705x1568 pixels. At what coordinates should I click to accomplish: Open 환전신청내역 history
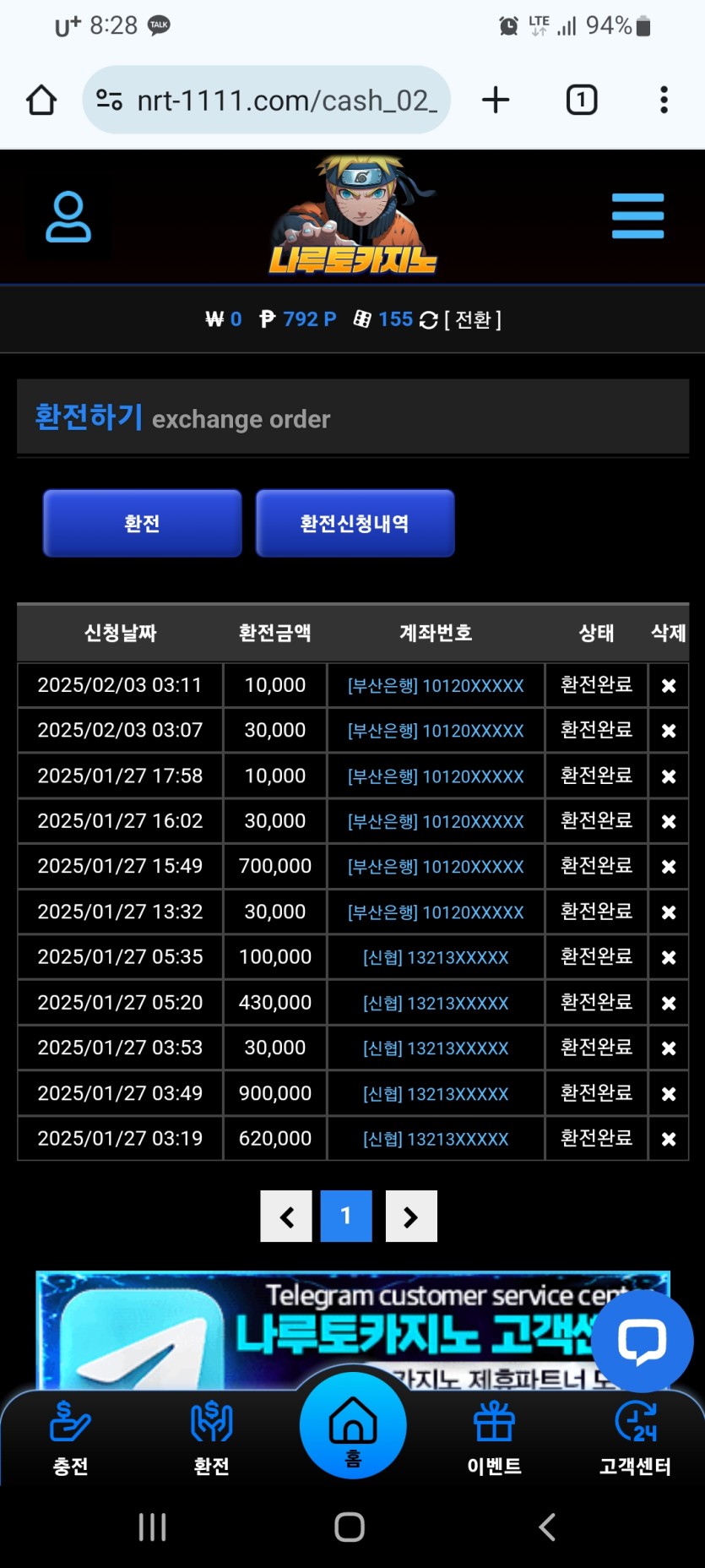(355, 523)
